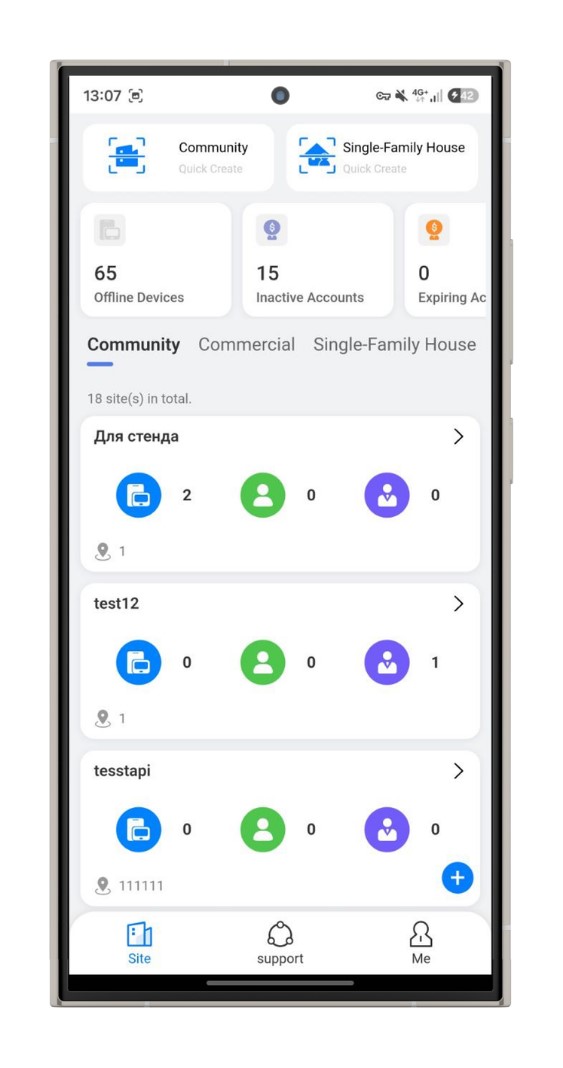Open the 15 Inactive Accounts card

point(318,260)
